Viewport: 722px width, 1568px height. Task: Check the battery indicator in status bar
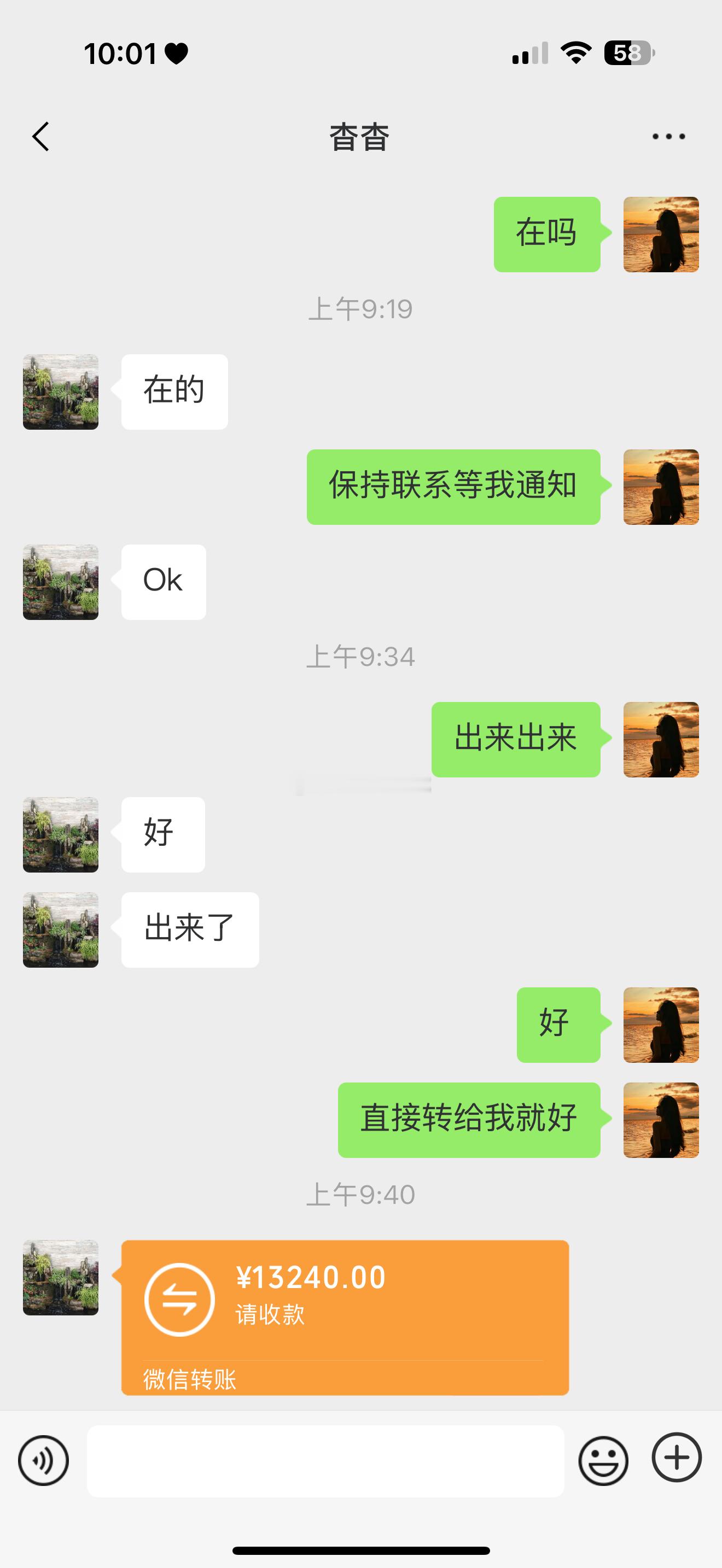pos(630,54)
